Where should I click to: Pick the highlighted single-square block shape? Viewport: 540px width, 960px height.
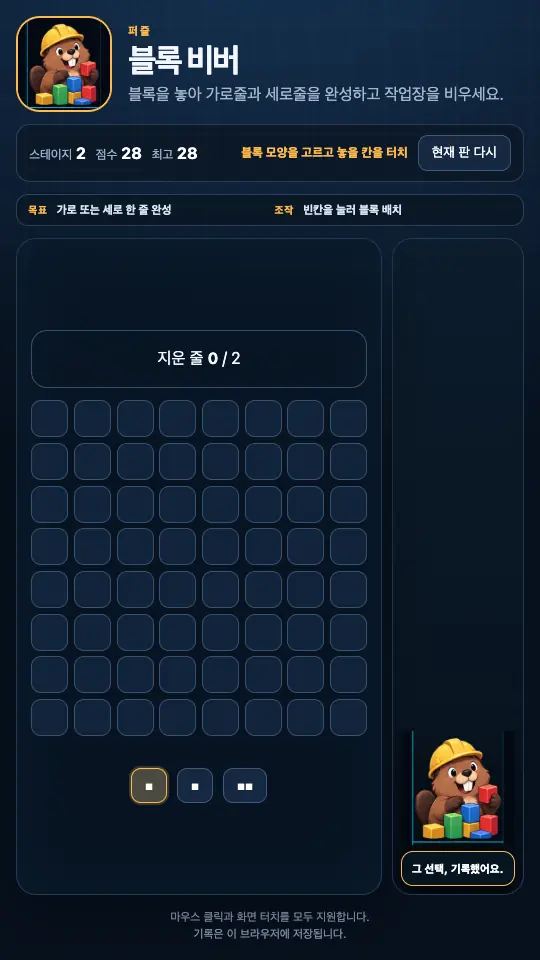(149, 786)
